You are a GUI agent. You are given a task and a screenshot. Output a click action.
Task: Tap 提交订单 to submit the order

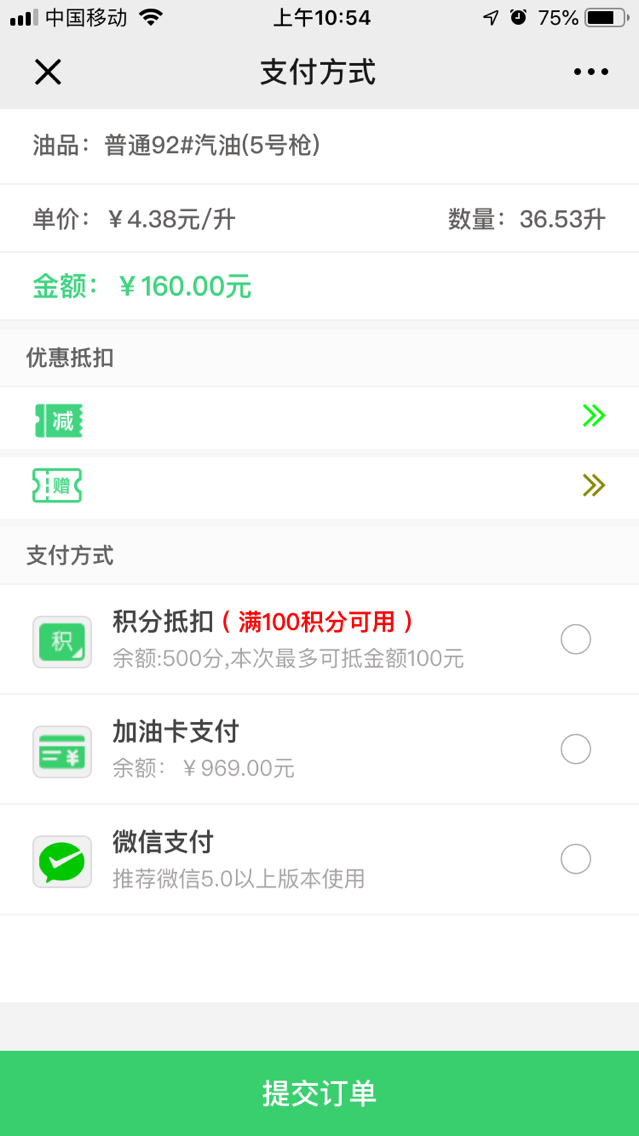coord(319,1093)
